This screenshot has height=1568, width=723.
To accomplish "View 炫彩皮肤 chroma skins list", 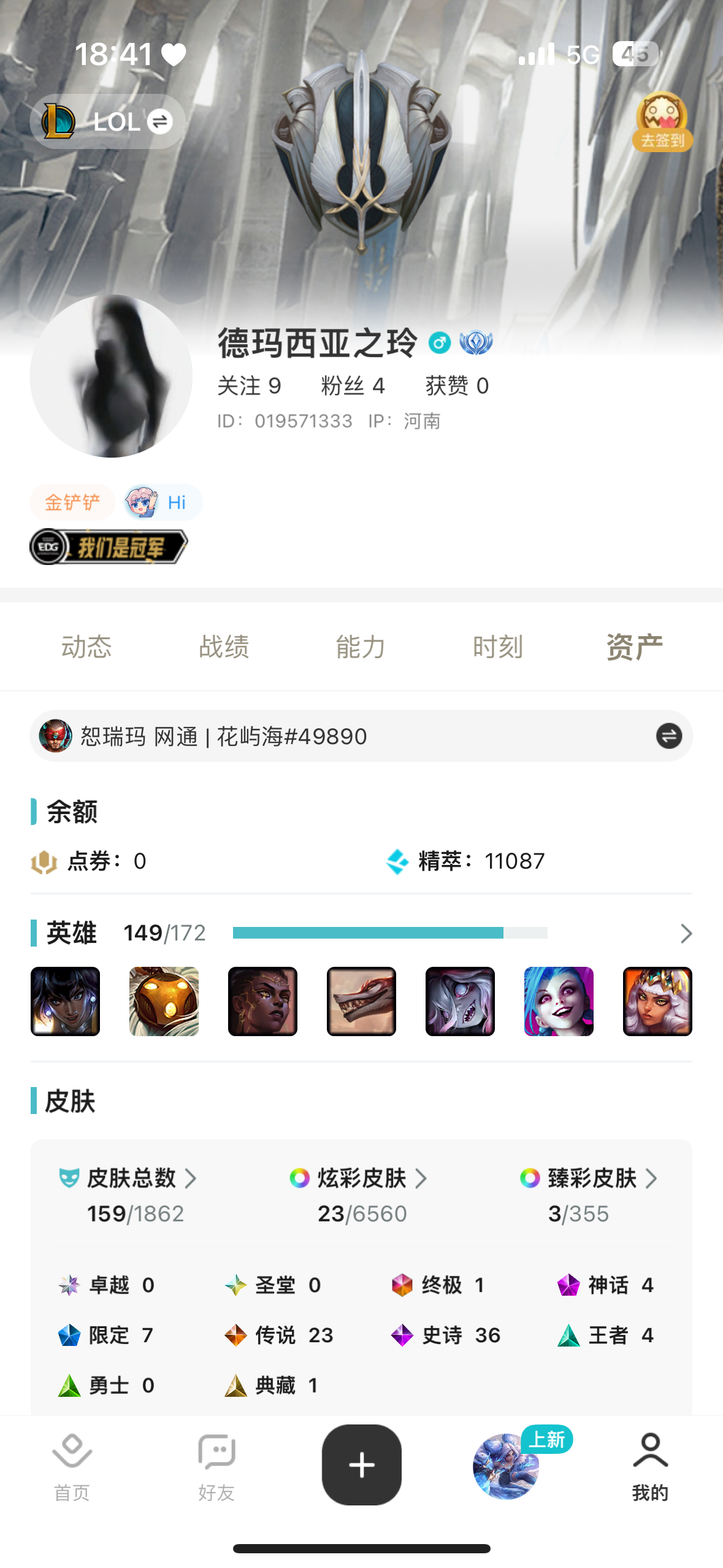I will [362, 1178].
